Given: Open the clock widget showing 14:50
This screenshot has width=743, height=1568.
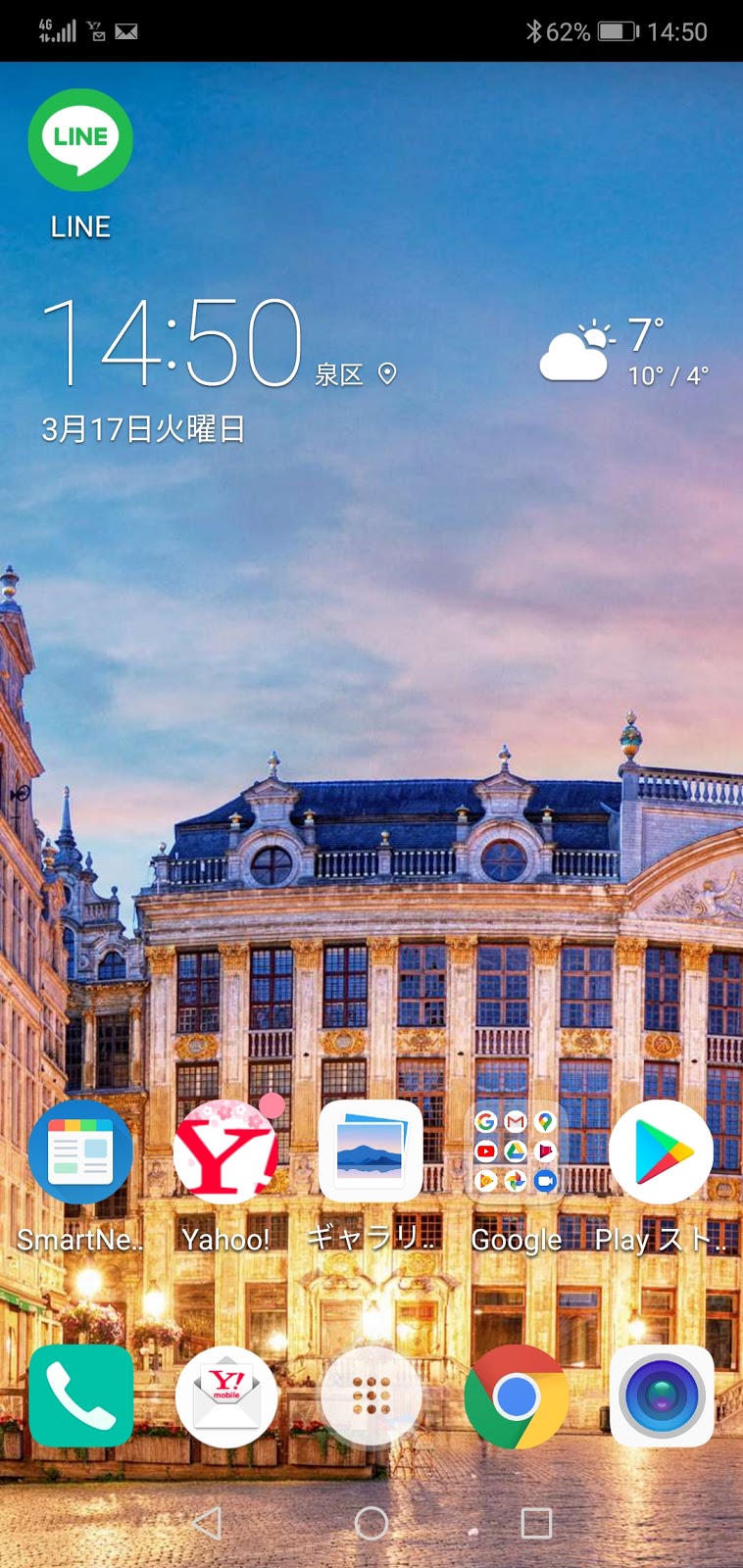Looking at the screenshot, I should point(173,343).
